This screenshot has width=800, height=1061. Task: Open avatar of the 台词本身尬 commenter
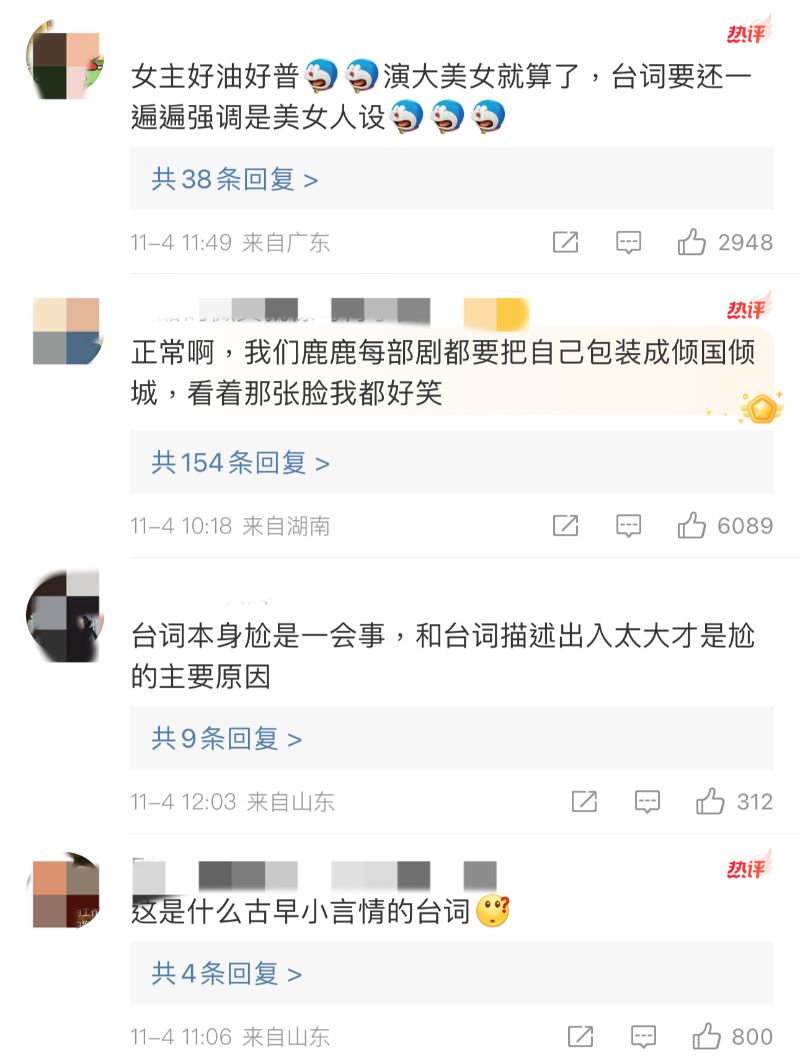pos(64,615)
